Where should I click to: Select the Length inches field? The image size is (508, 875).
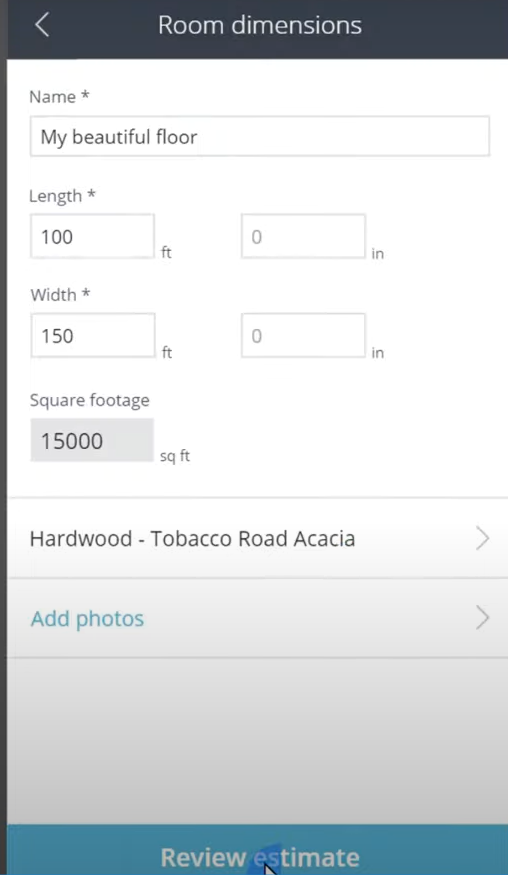[x=303, y=237]
